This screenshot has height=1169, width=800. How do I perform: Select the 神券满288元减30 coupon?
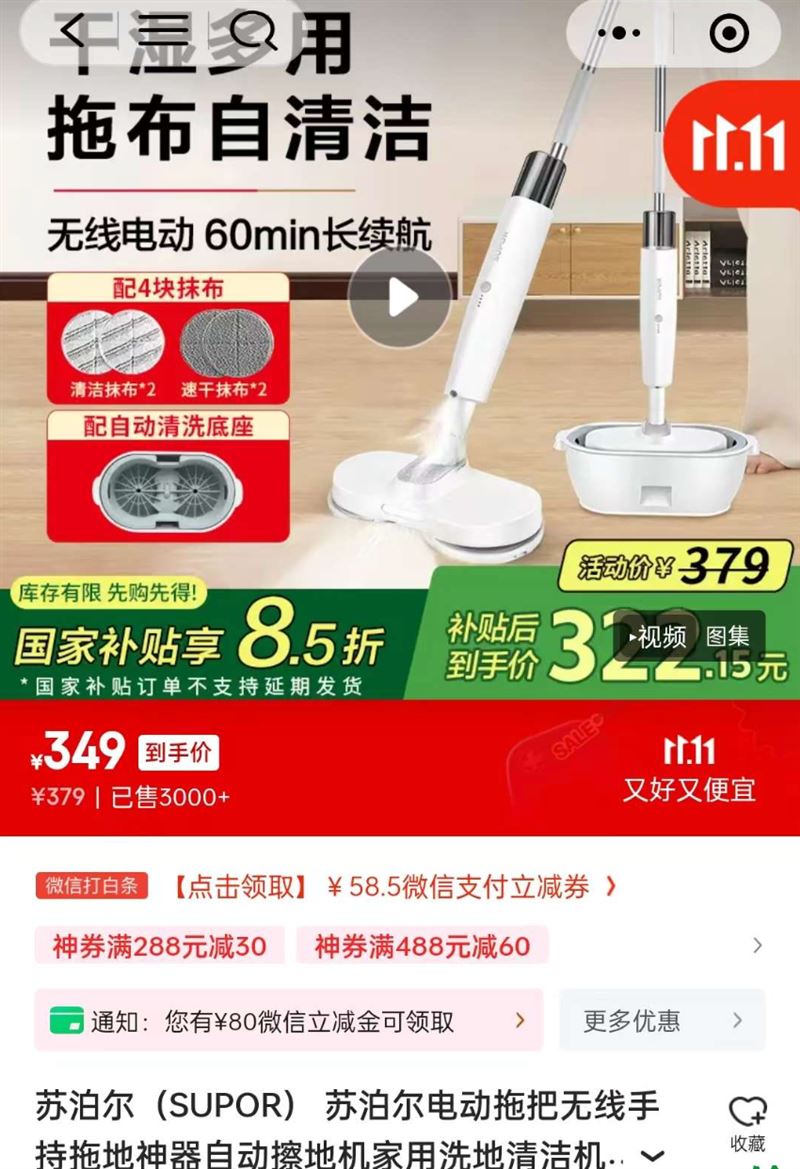coord(160,946)
